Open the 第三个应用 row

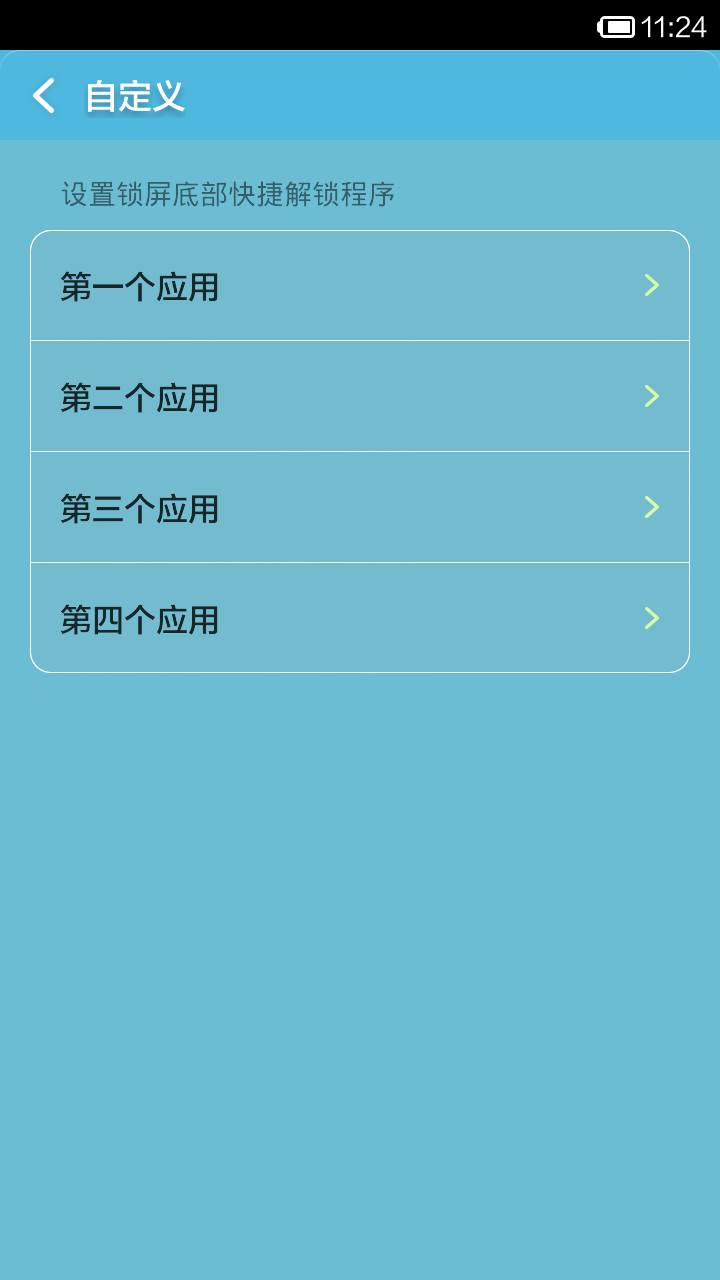(360, 508)
